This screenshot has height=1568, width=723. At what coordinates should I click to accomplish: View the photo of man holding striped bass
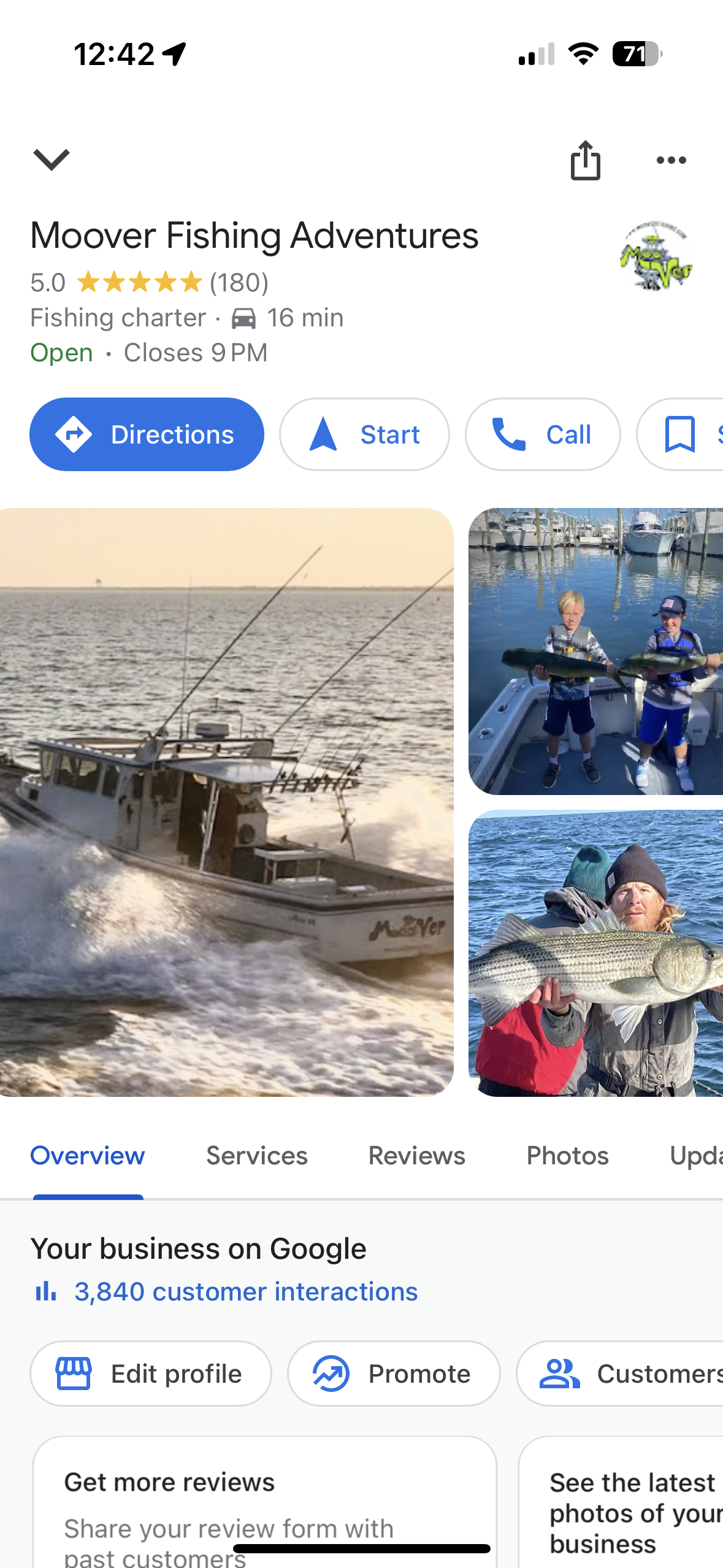pyautogui.click(x=595, y=953)
